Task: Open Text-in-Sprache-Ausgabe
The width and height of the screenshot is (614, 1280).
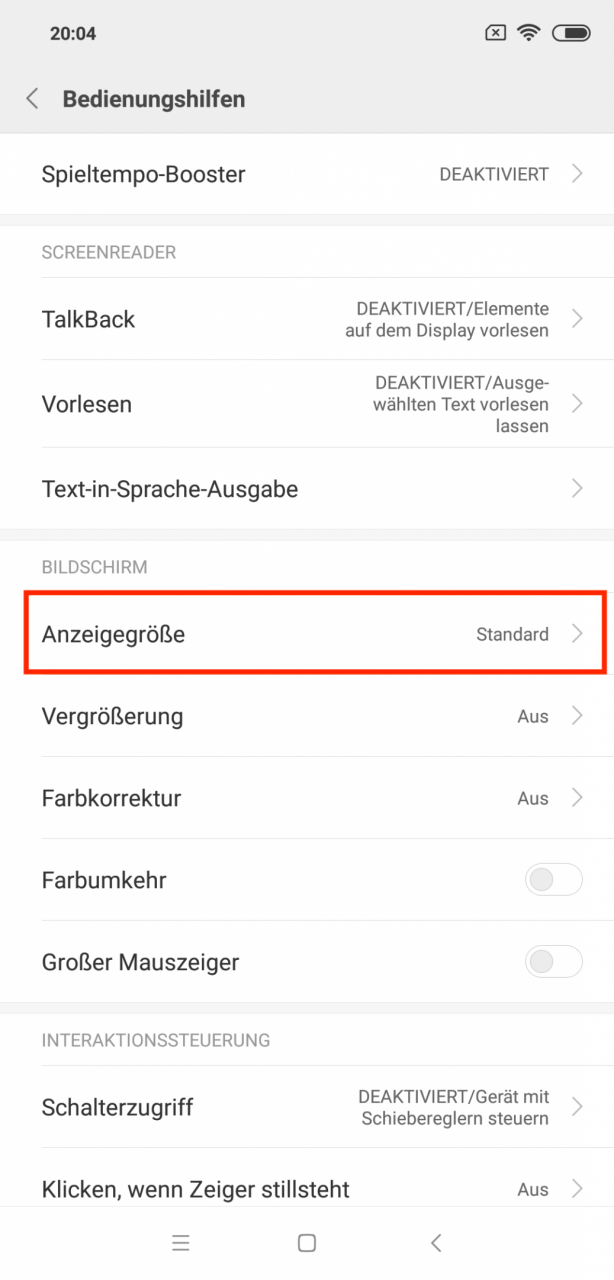Action: pyautogui.click(x=307, y=489)
